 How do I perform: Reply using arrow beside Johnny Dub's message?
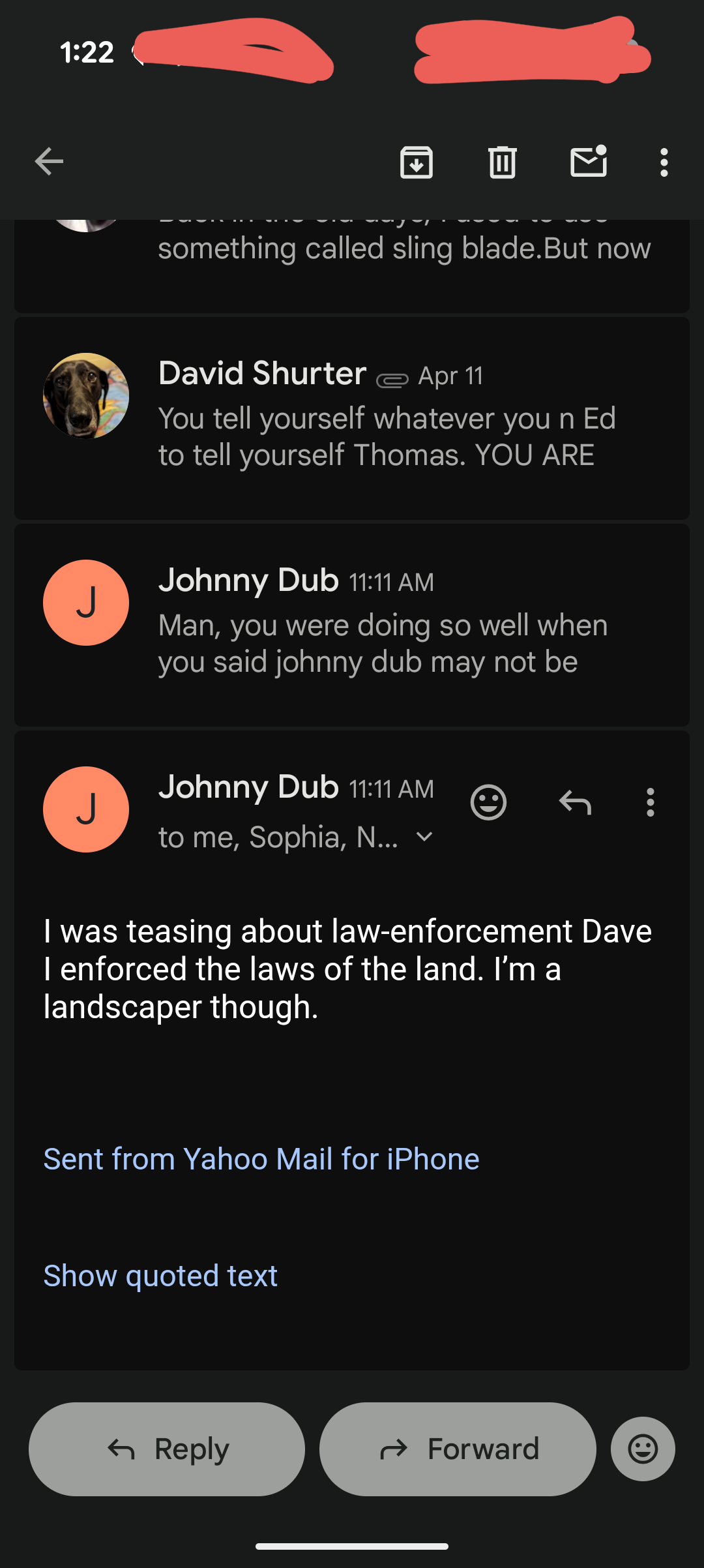pos(575,802)
